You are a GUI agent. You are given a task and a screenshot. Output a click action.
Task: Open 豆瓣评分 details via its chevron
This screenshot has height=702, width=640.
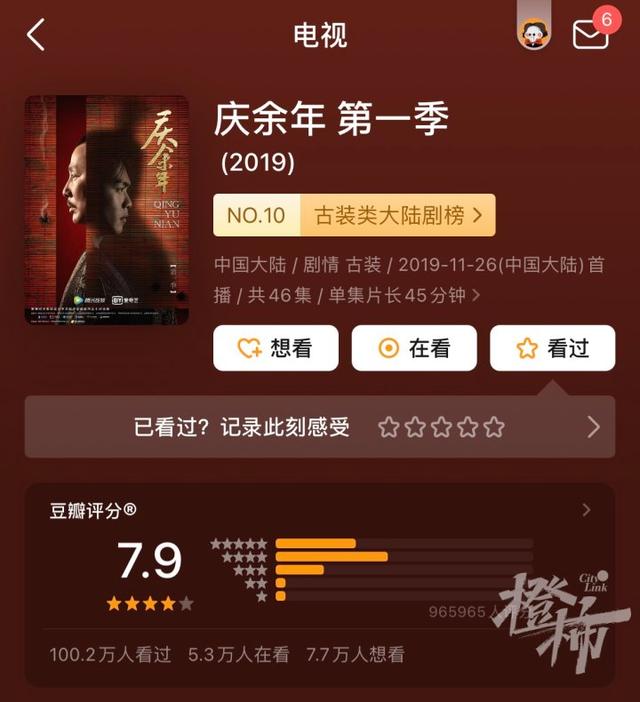(586, 510)
